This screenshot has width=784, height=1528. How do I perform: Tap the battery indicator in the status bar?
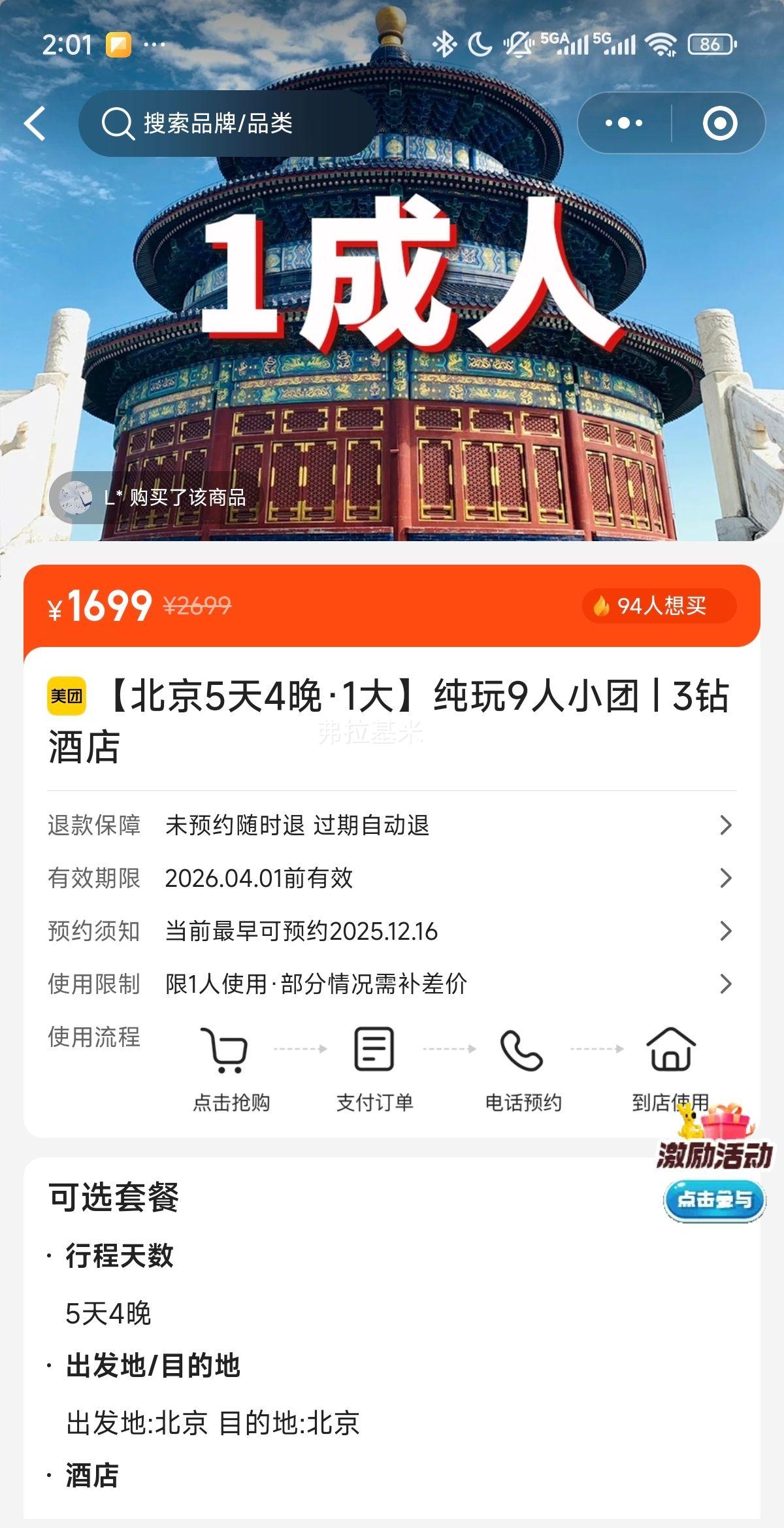710,44
